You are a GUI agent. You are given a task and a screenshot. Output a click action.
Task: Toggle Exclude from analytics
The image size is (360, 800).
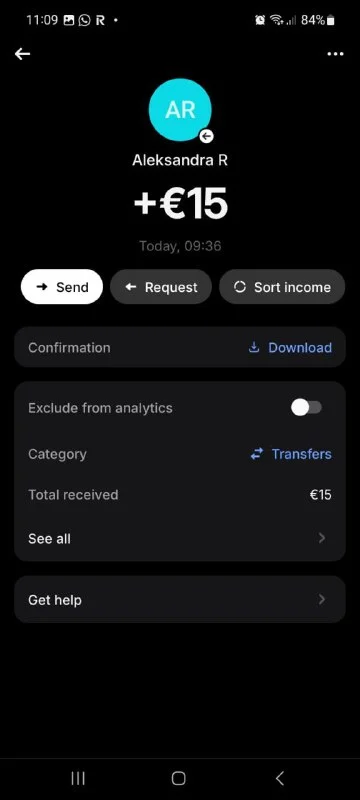pos(306,408)
